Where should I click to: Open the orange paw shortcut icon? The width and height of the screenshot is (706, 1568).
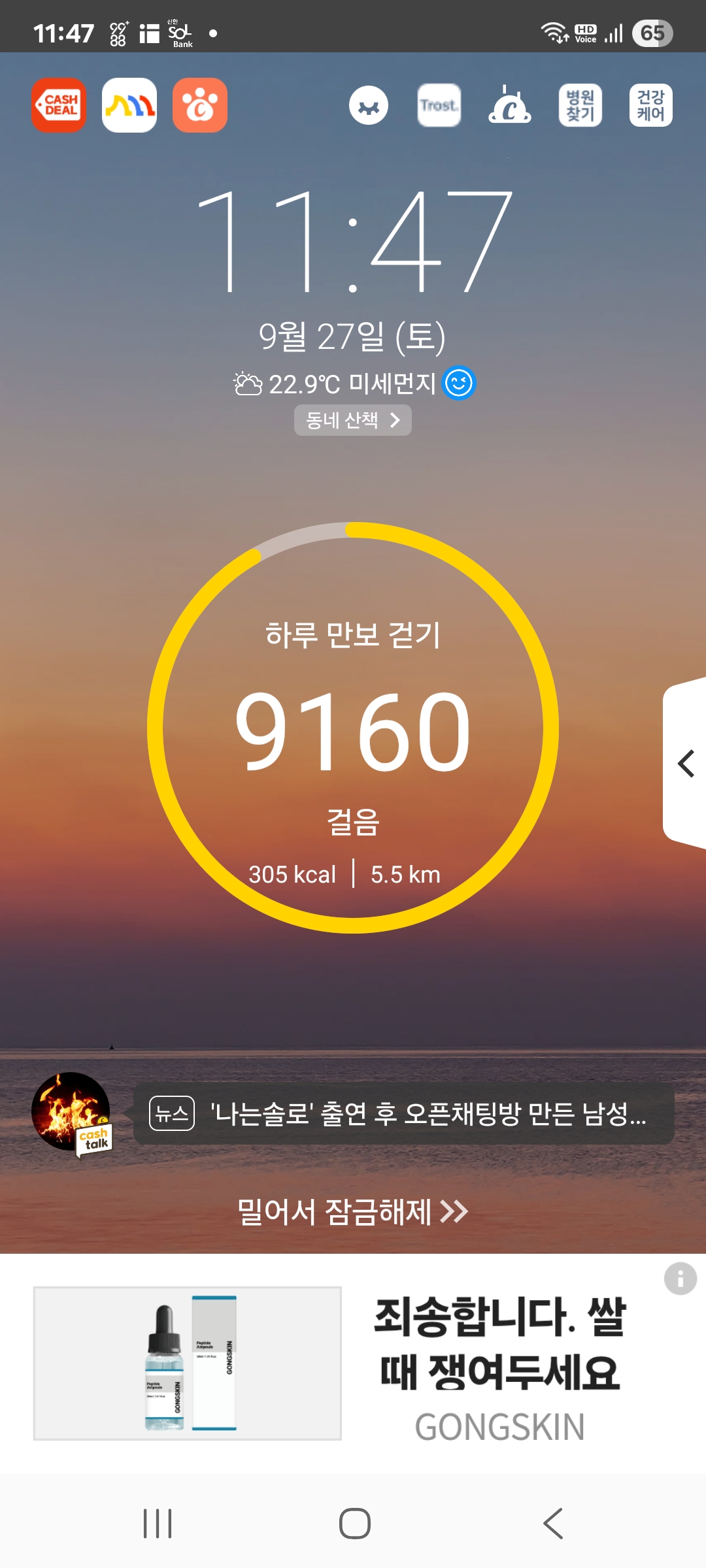click(200, 105)
